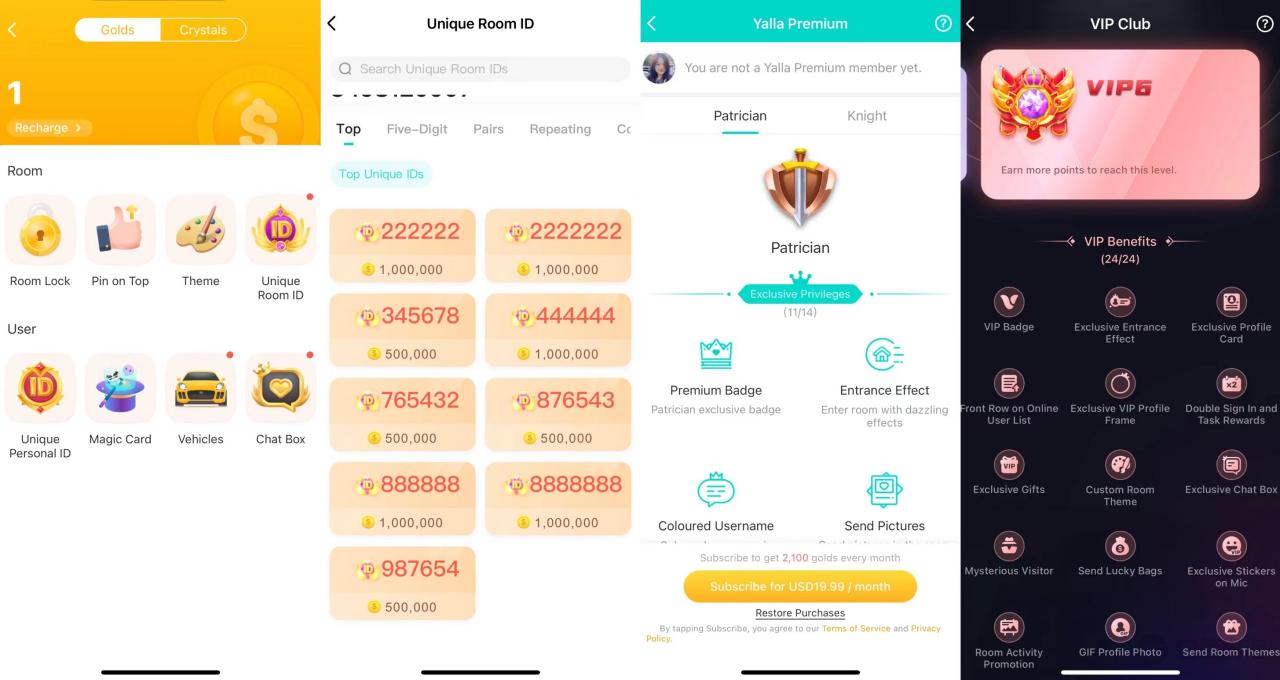Screen dimensions: 1280x680
Task: Switch to the Crystals segment
Action: pos(203,30)
